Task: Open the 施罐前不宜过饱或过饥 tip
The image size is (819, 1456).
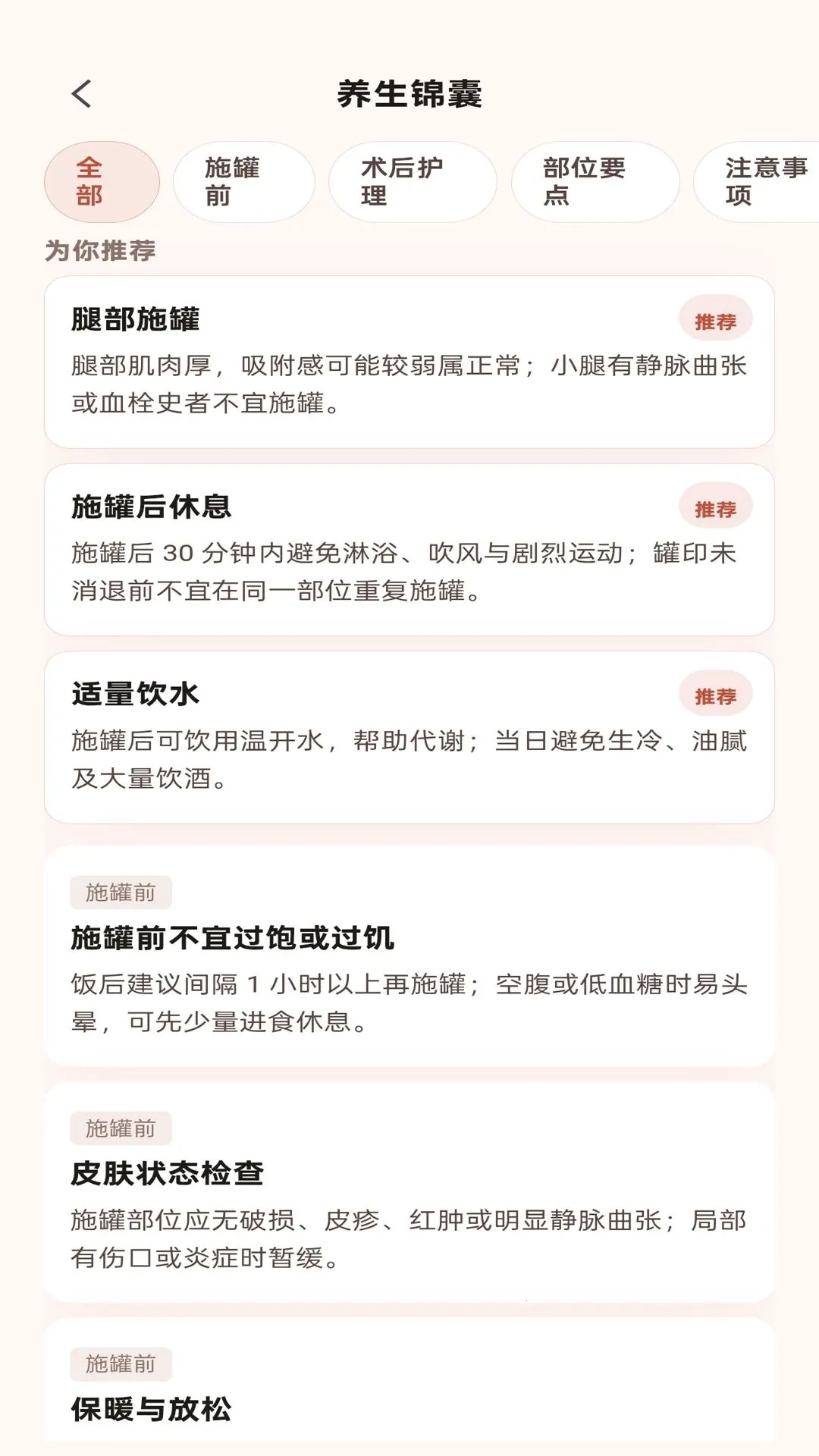Action: click(x=409, y=956)
